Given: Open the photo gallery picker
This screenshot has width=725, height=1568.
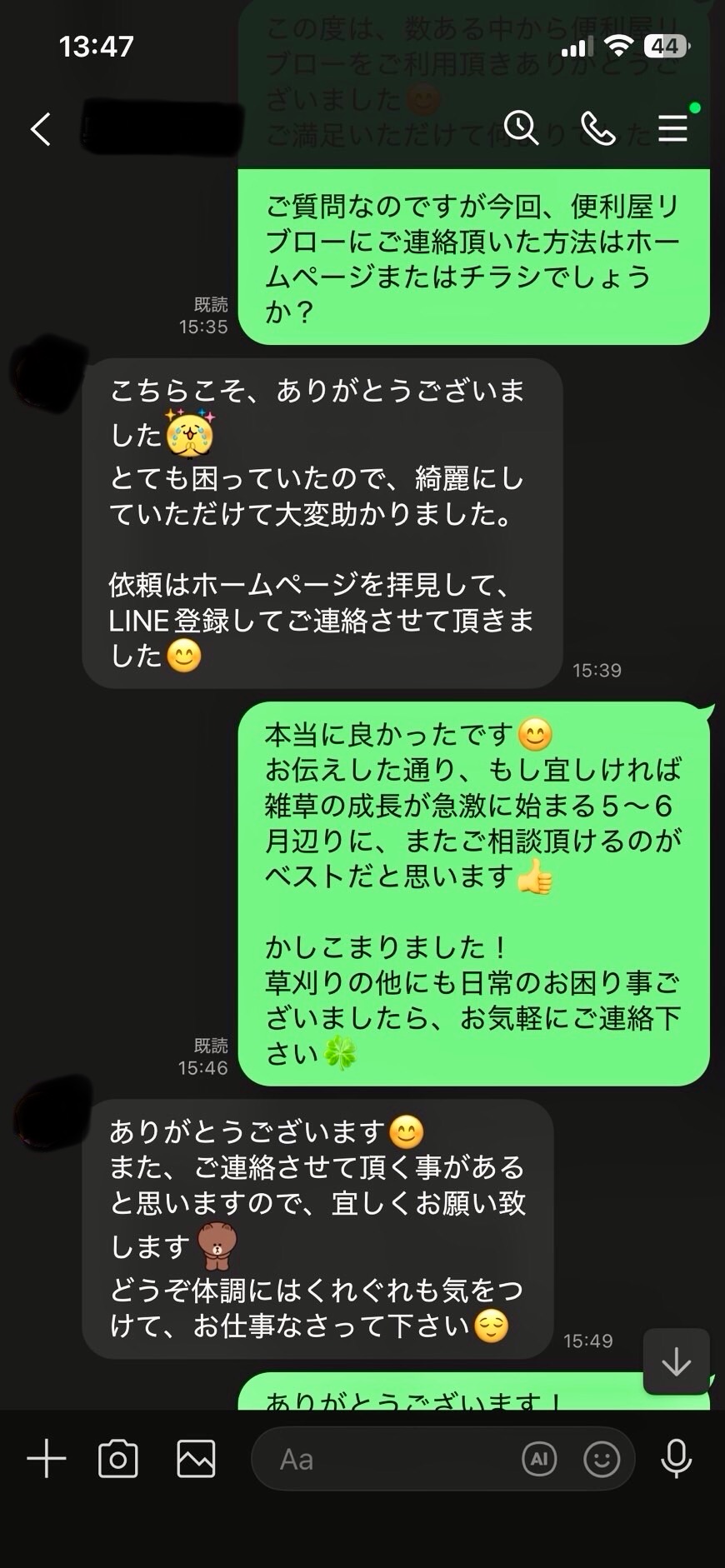Looking at the screenshot, I should [196, 1460].
